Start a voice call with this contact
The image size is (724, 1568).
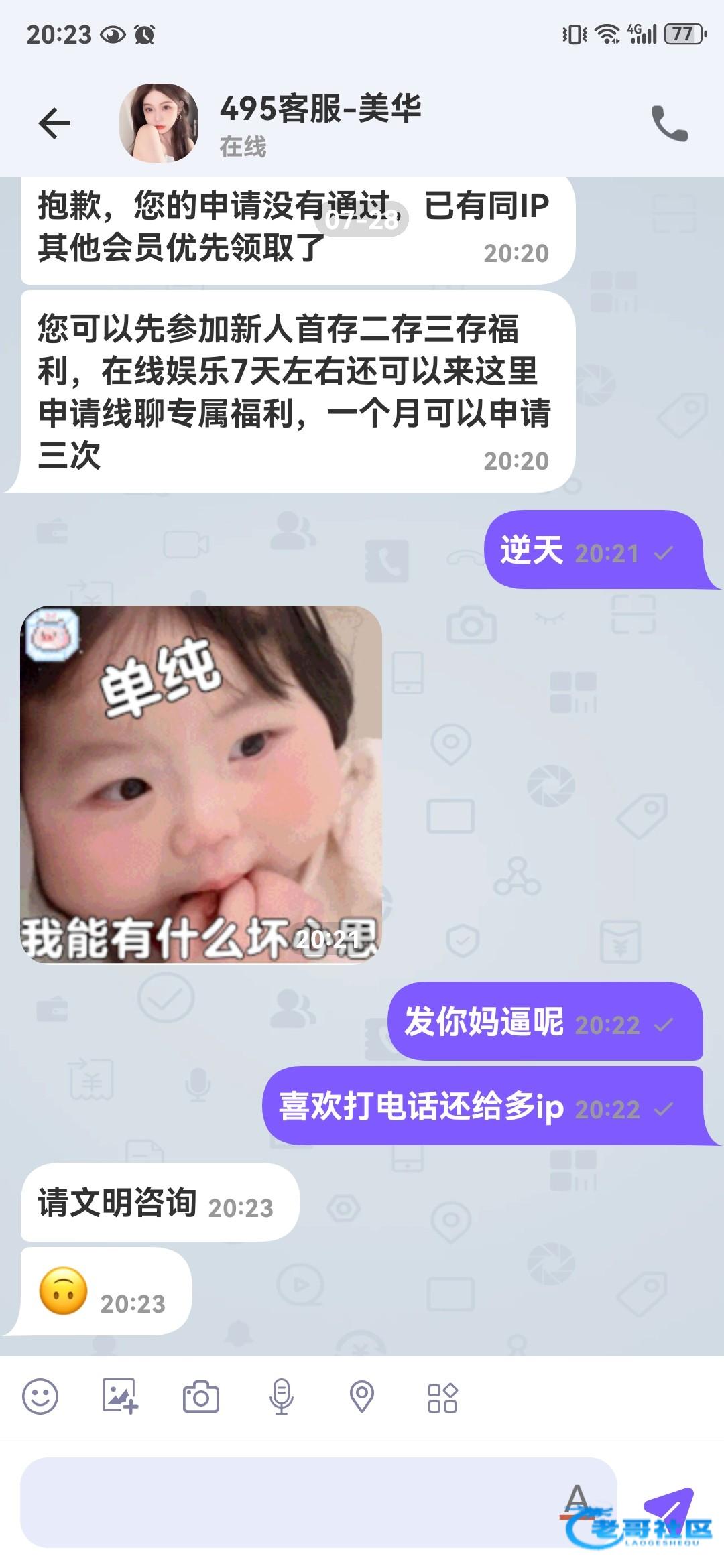[x=669, y=123]
